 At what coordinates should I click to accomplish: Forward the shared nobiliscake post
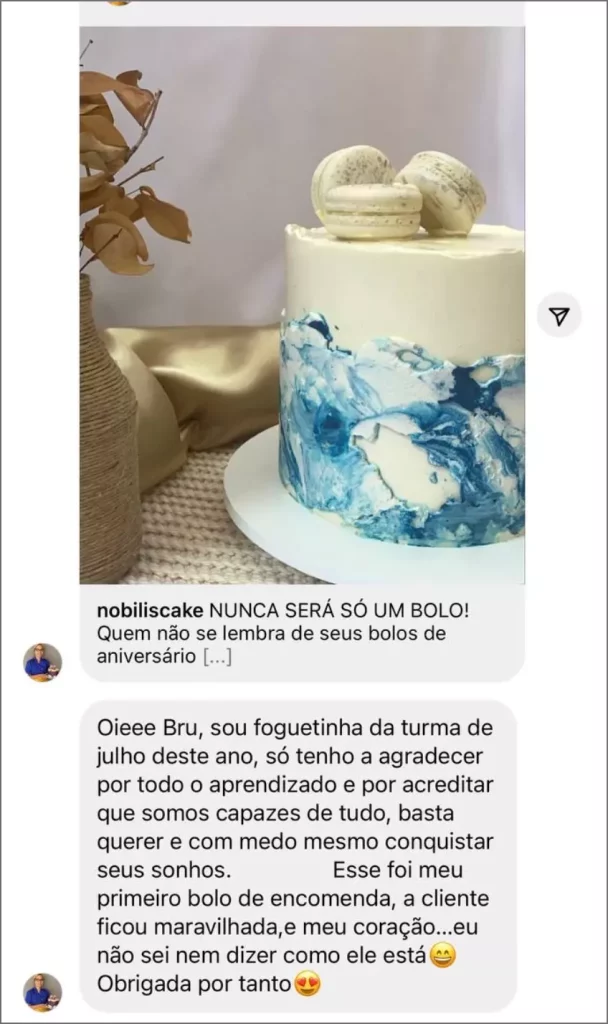[560, 316]
